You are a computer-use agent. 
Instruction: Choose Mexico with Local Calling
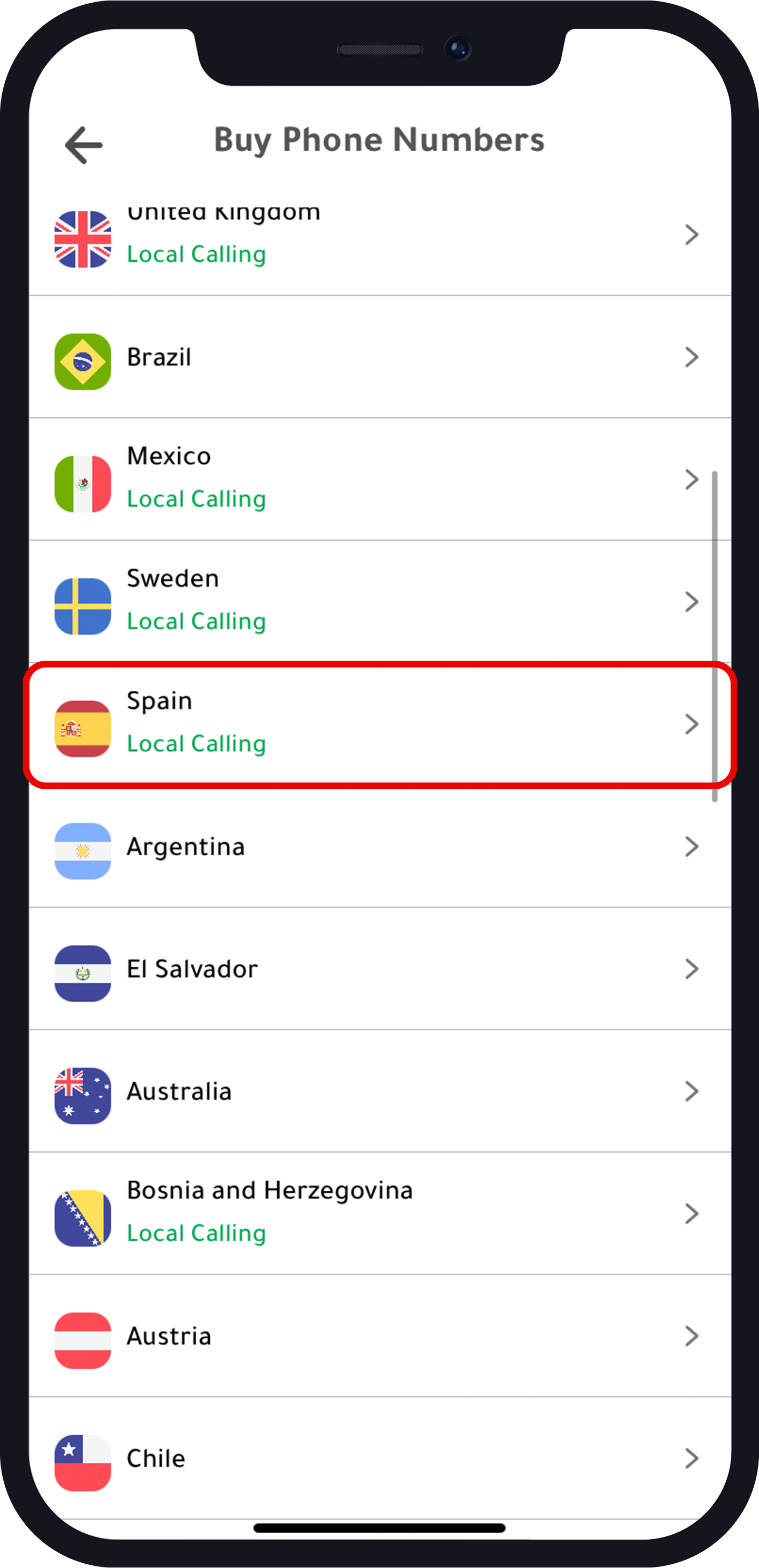(378, 479)
